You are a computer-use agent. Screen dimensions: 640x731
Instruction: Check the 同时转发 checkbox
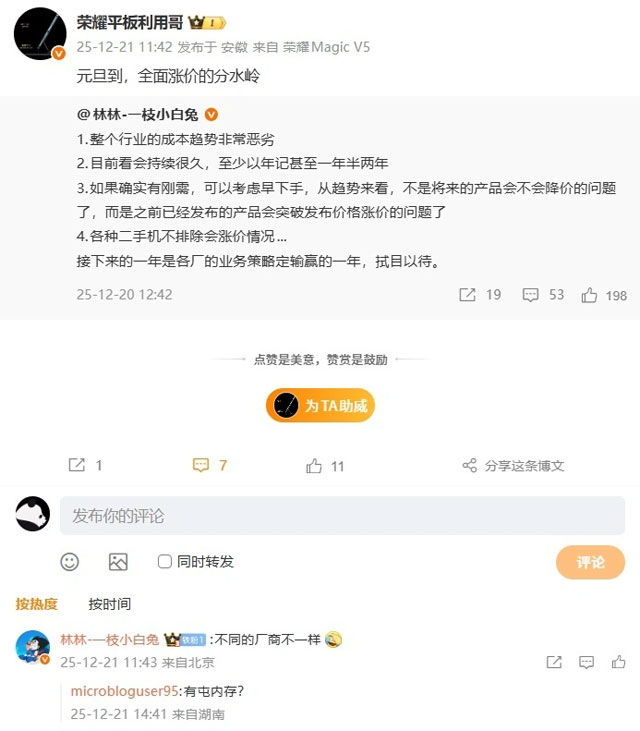point(165,562)
